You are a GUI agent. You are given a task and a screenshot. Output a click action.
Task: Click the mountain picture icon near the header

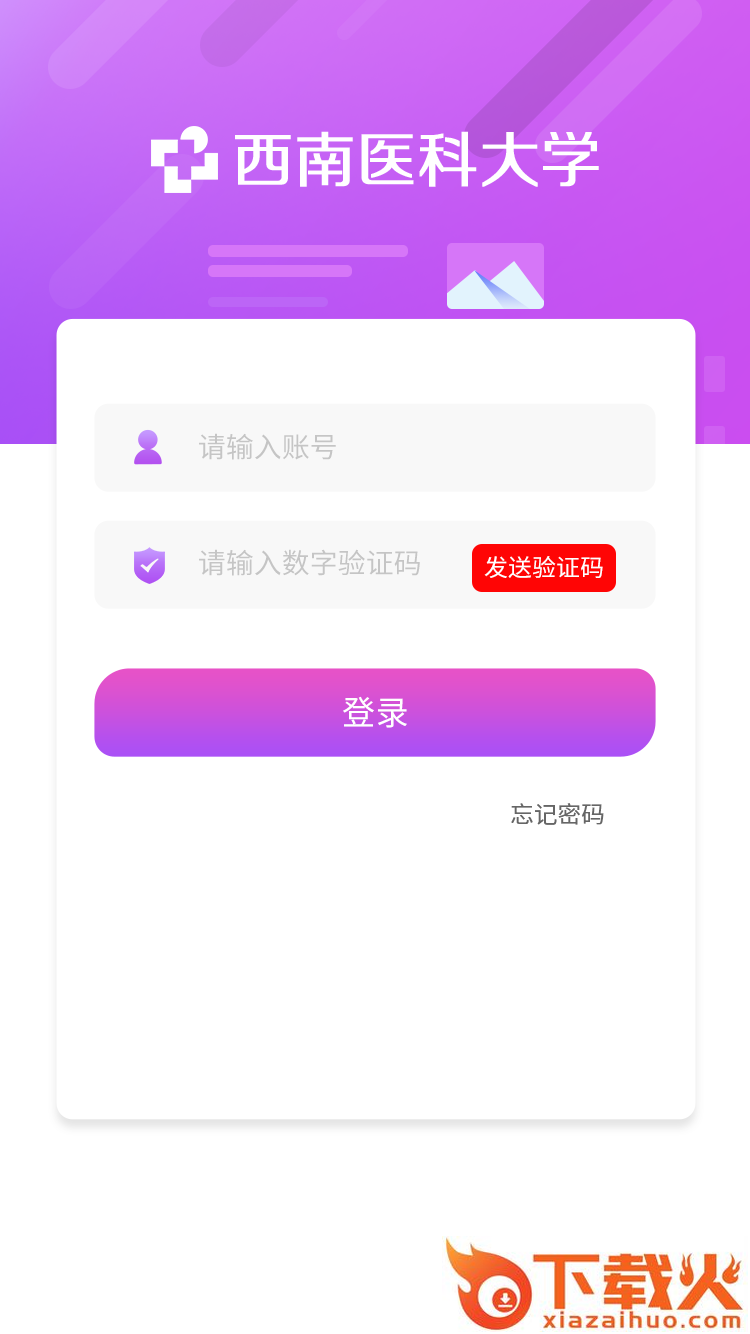(495, 276)
